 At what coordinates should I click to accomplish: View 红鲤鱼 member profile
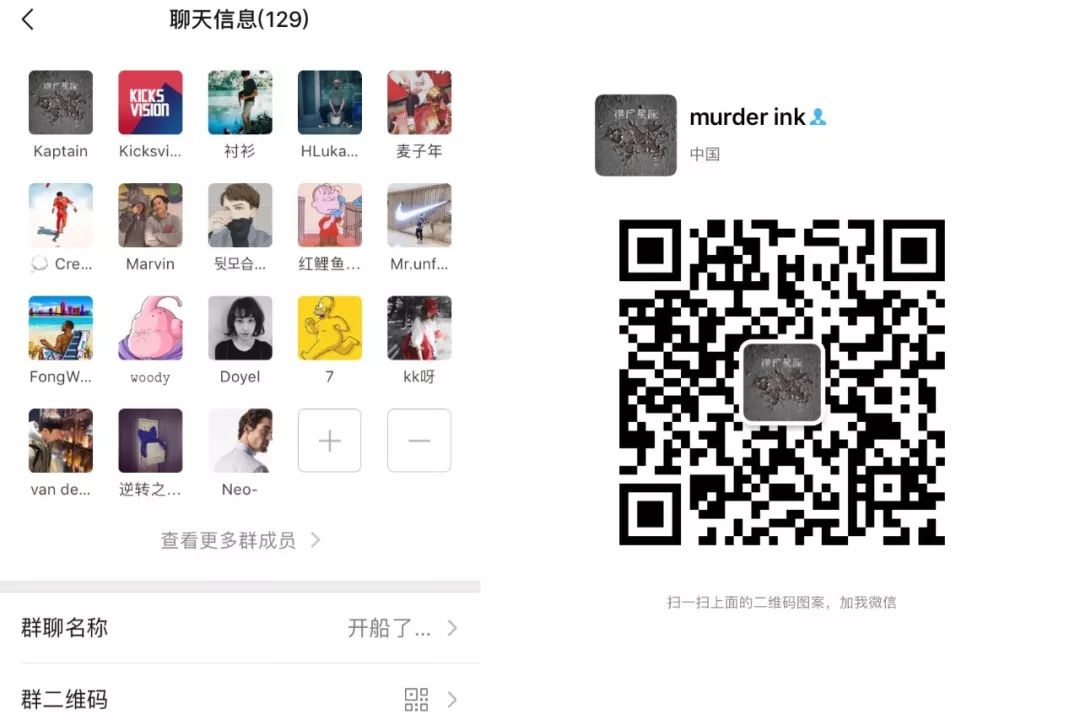click(x=330, y=215)
